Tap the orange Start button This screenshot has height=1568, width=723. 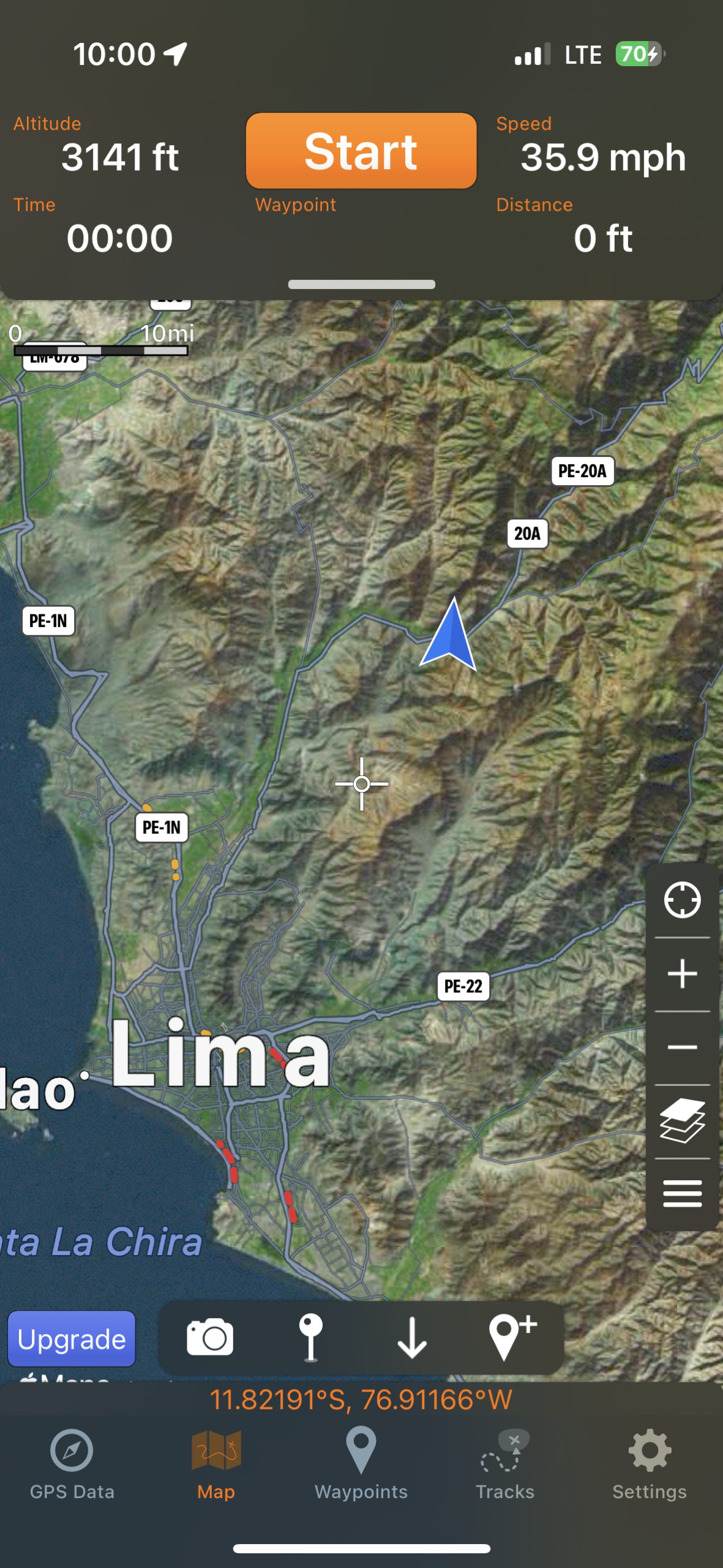pos(361,151)
